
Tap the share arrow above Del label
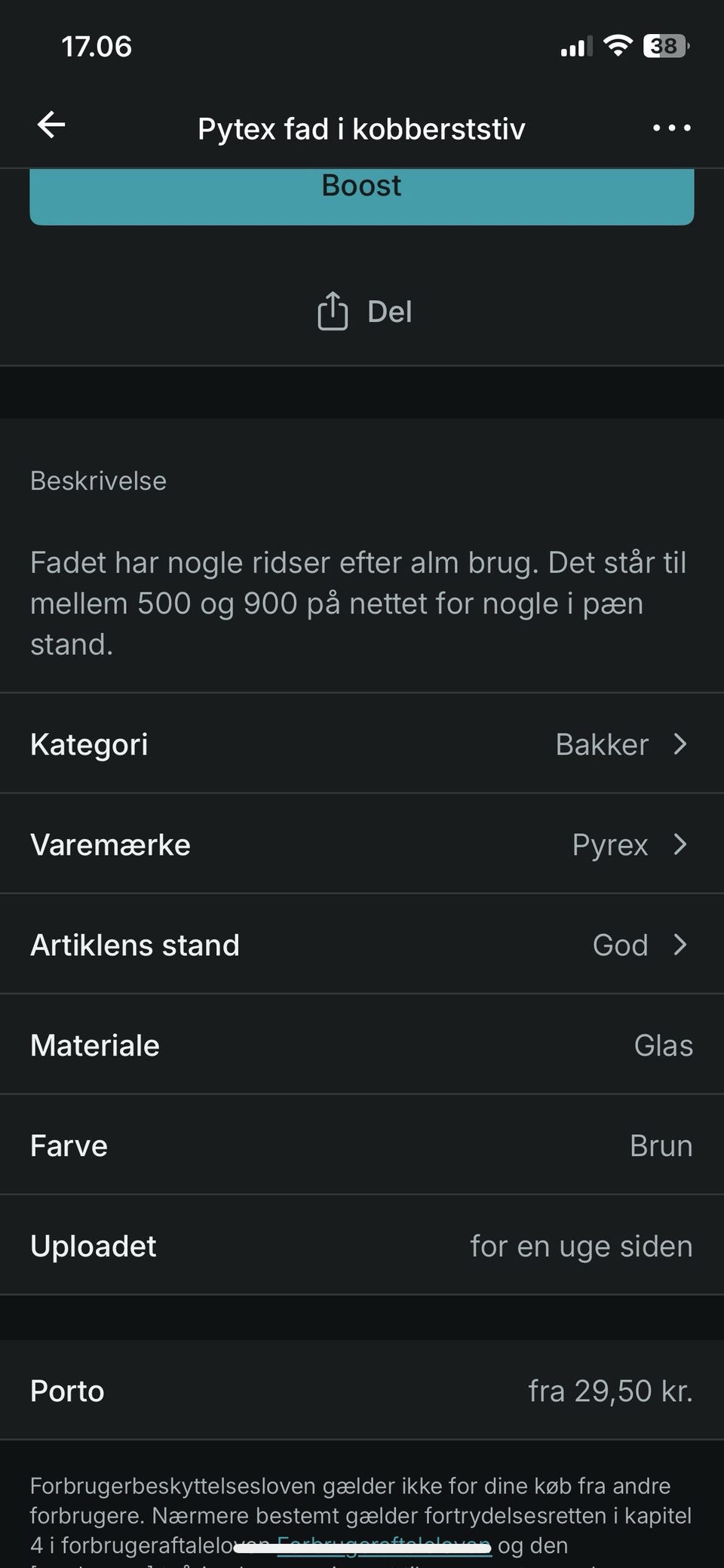[334, 309]
